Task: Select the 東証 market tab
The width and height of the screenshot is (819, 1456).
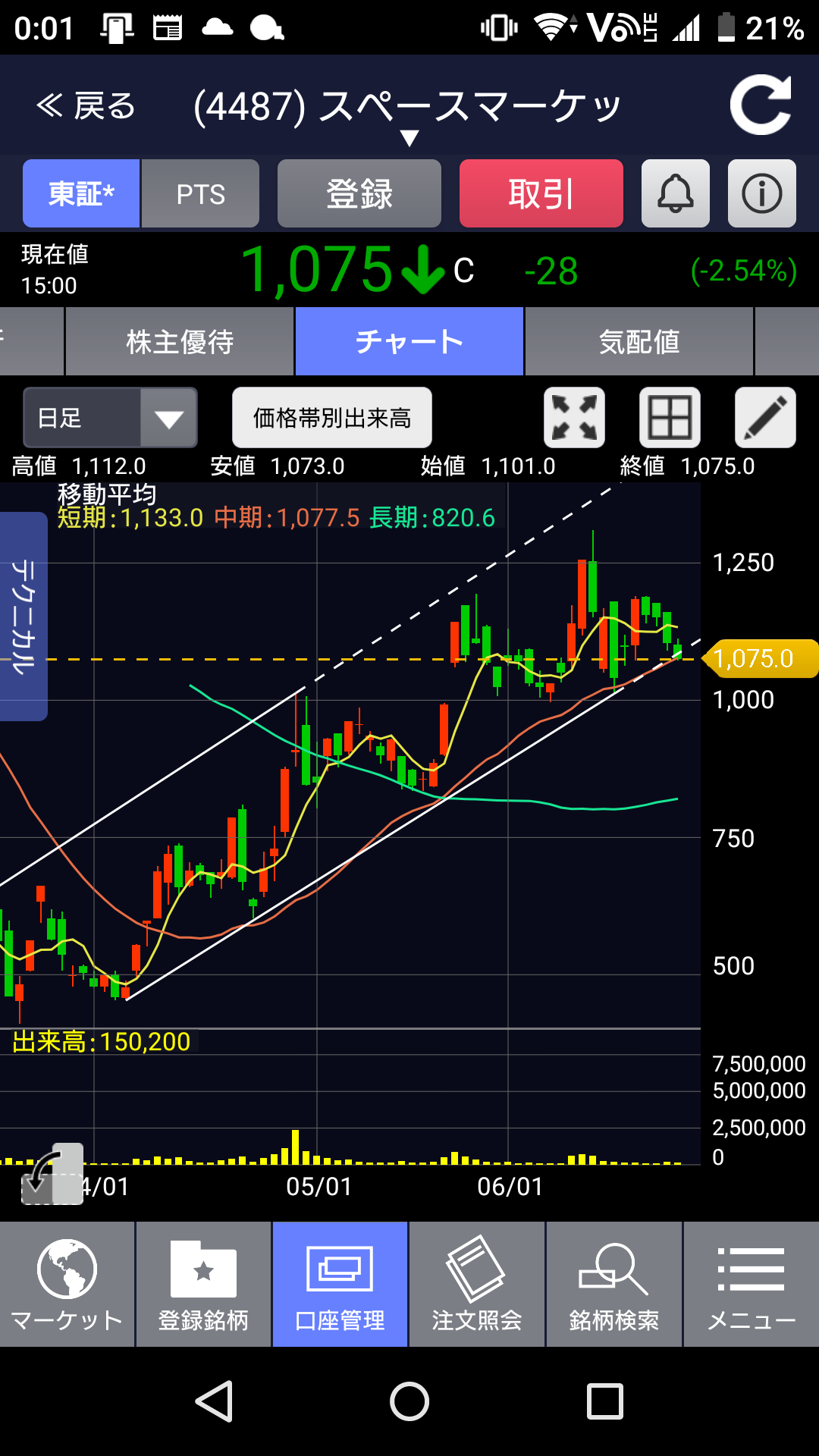Action: (81, 194)
